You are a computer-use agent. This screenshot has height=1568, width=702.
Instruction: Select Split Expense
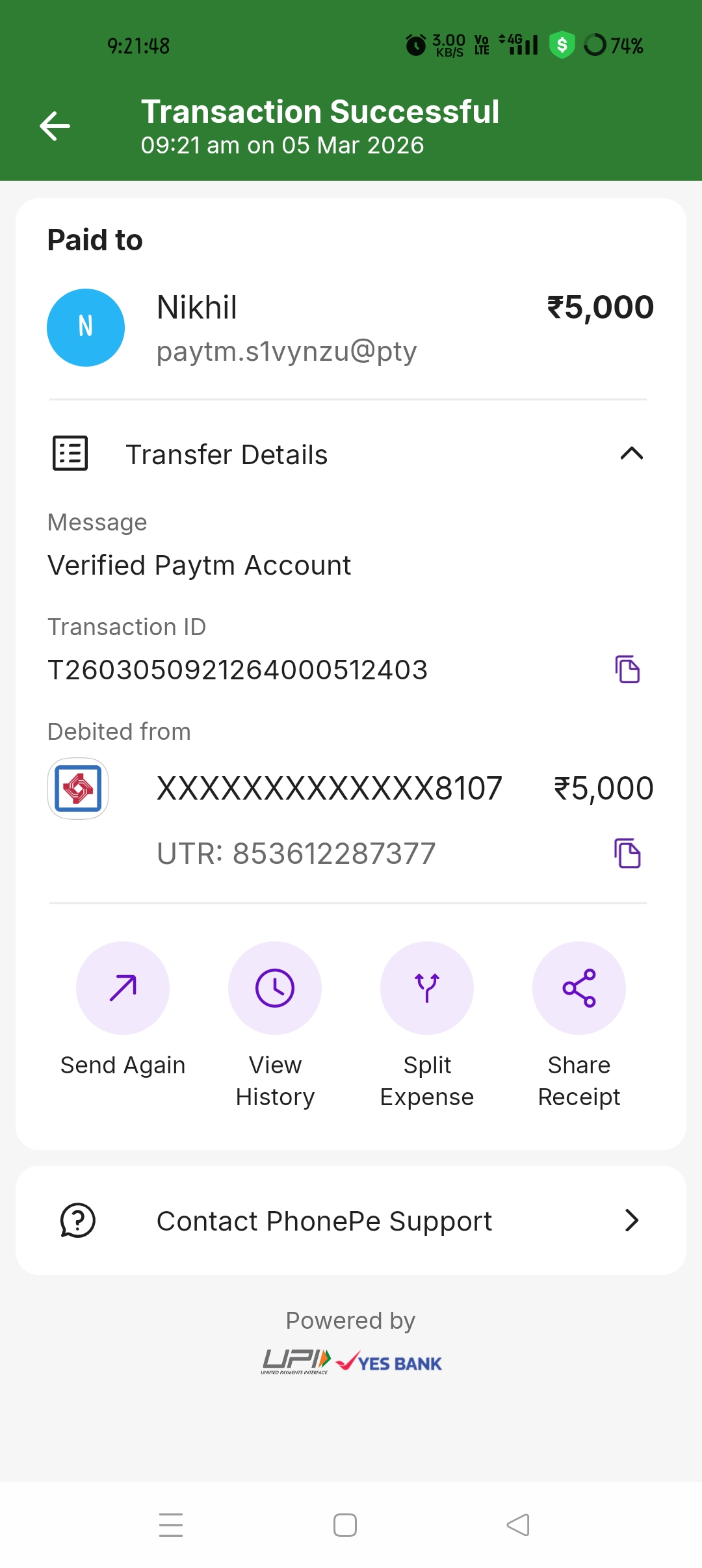point(427,988)
